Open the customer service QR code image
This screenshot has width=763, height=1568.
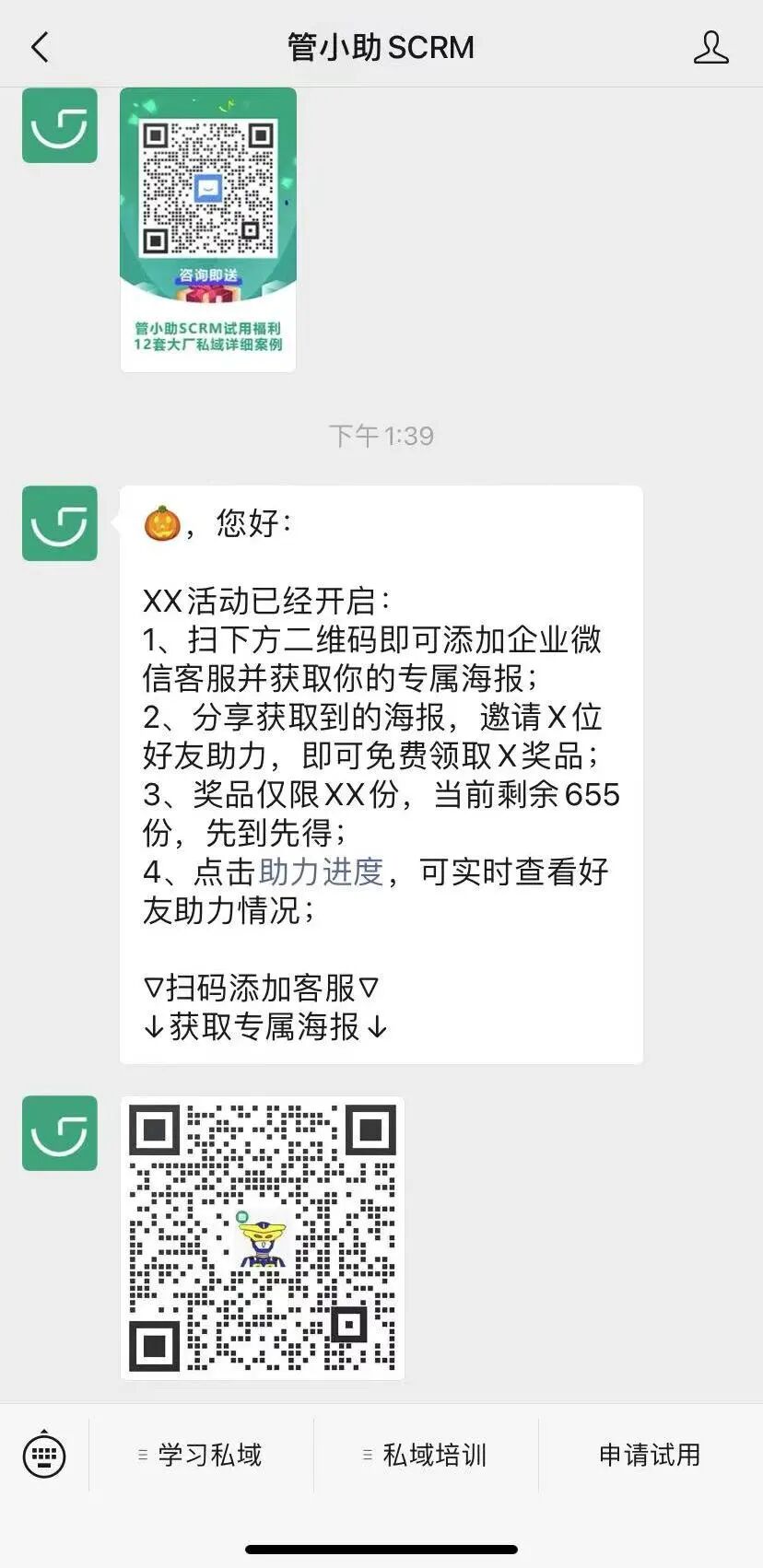(263, 1237)
